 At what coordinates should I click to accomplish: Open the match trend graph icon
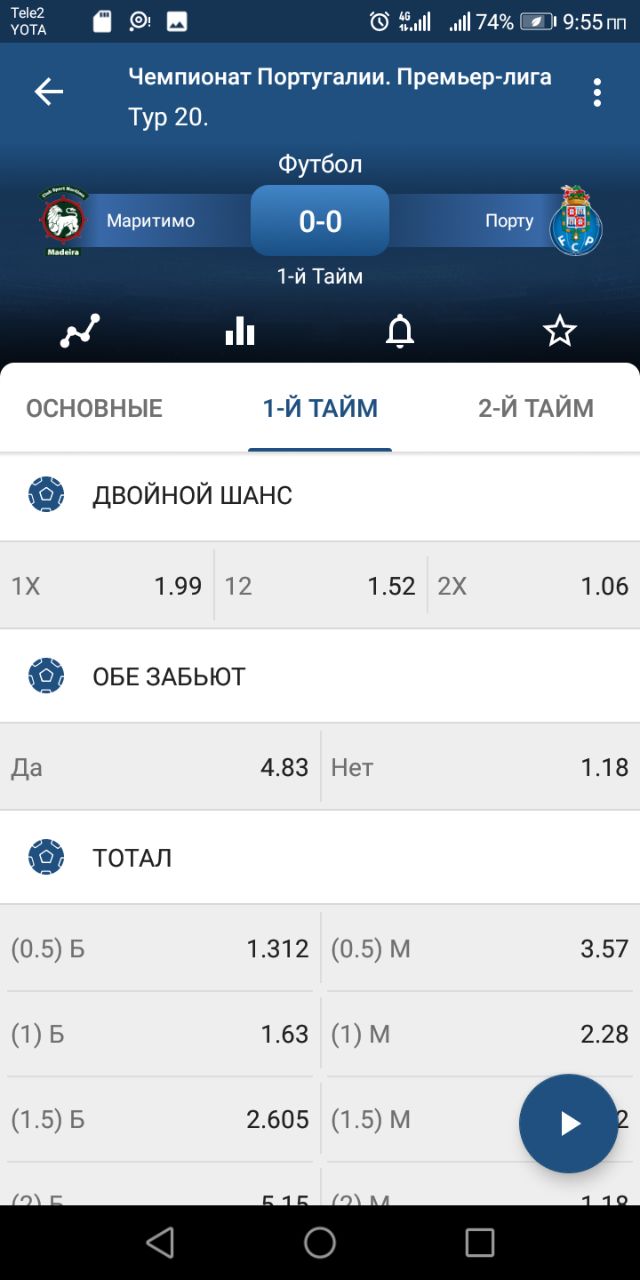[80, 331]
